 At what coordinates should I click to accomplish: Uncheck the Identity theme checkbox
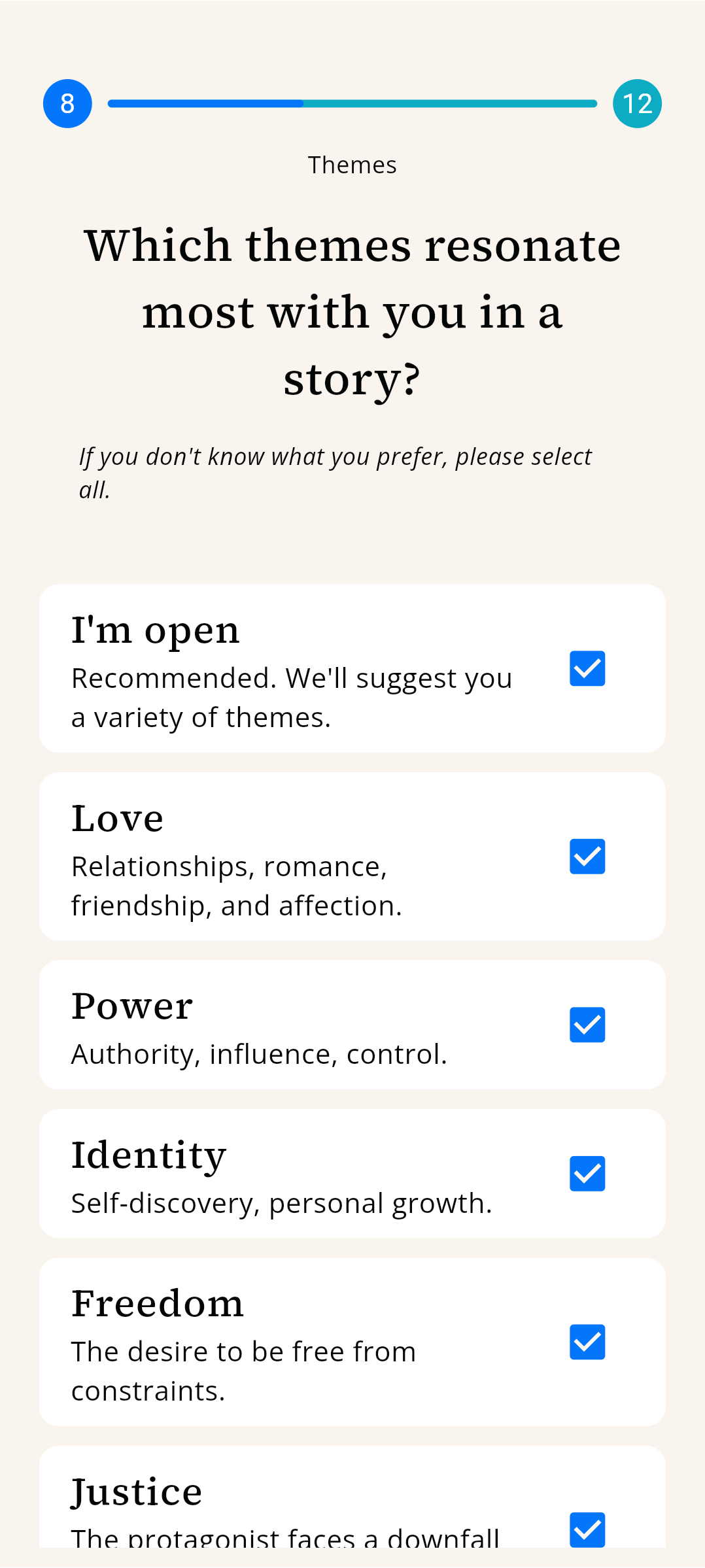(x=587, y=1174)
